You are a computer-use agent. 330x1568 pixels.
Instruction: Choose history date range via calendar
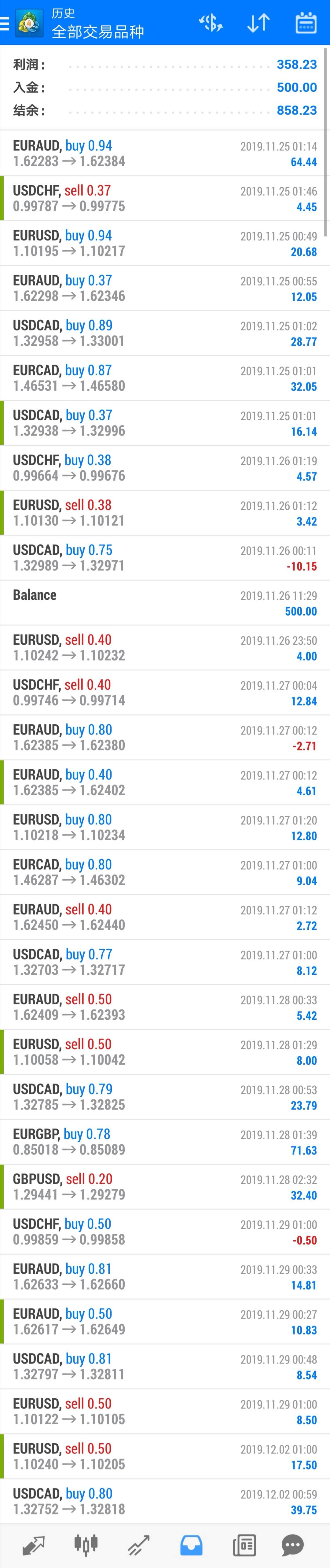[x=306, y=23]
